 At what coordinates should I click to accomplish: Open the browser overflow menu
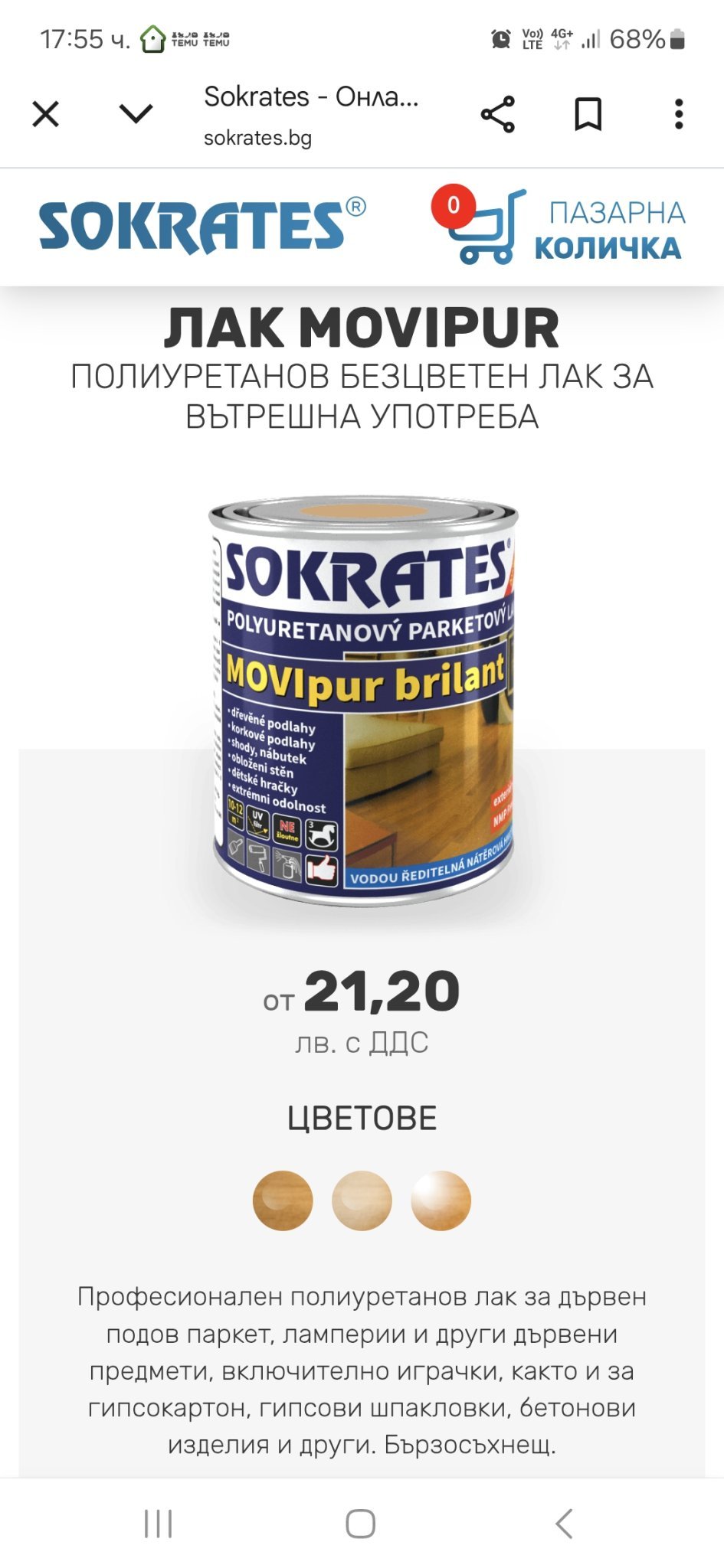point(678,115)
